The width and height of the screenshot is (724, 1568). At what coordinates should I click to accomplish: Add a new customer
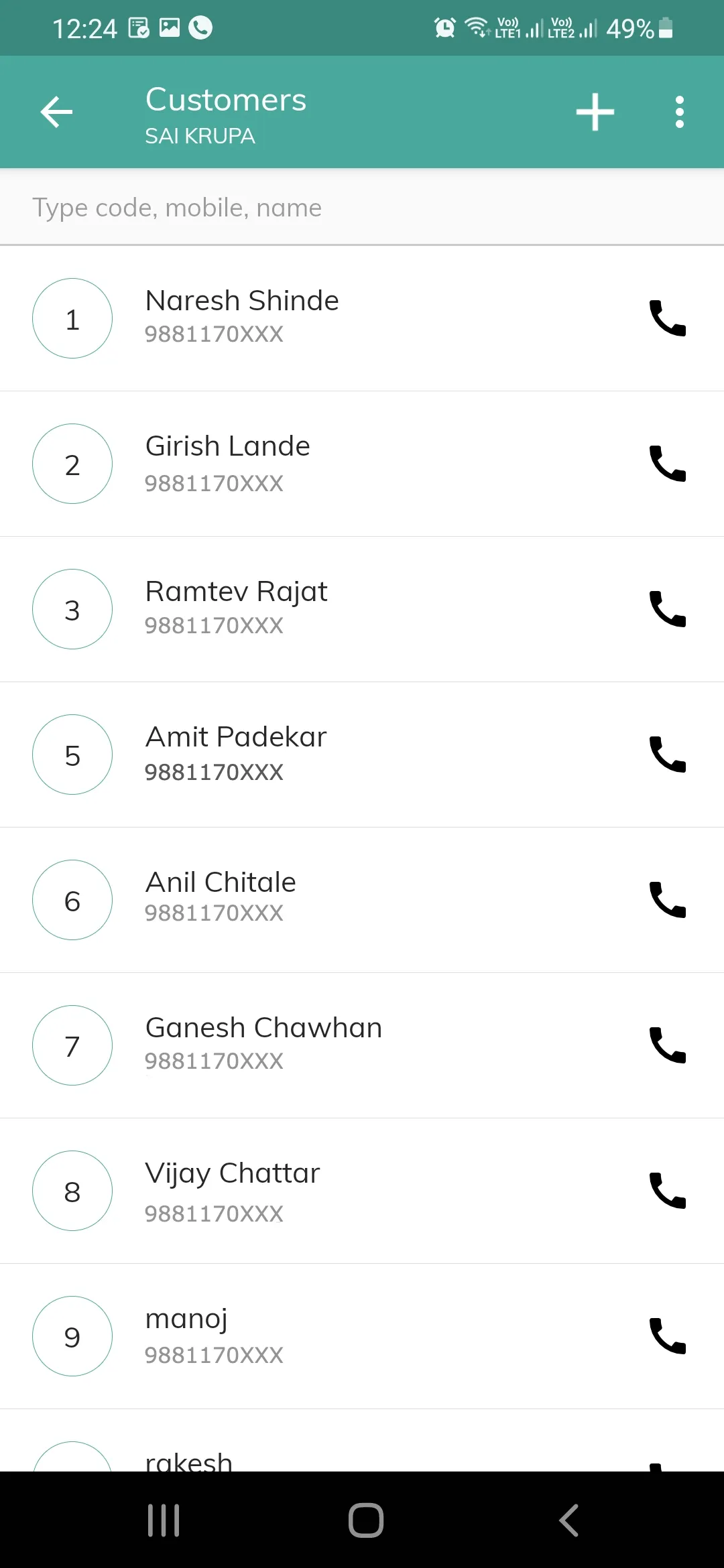[595, 112]
